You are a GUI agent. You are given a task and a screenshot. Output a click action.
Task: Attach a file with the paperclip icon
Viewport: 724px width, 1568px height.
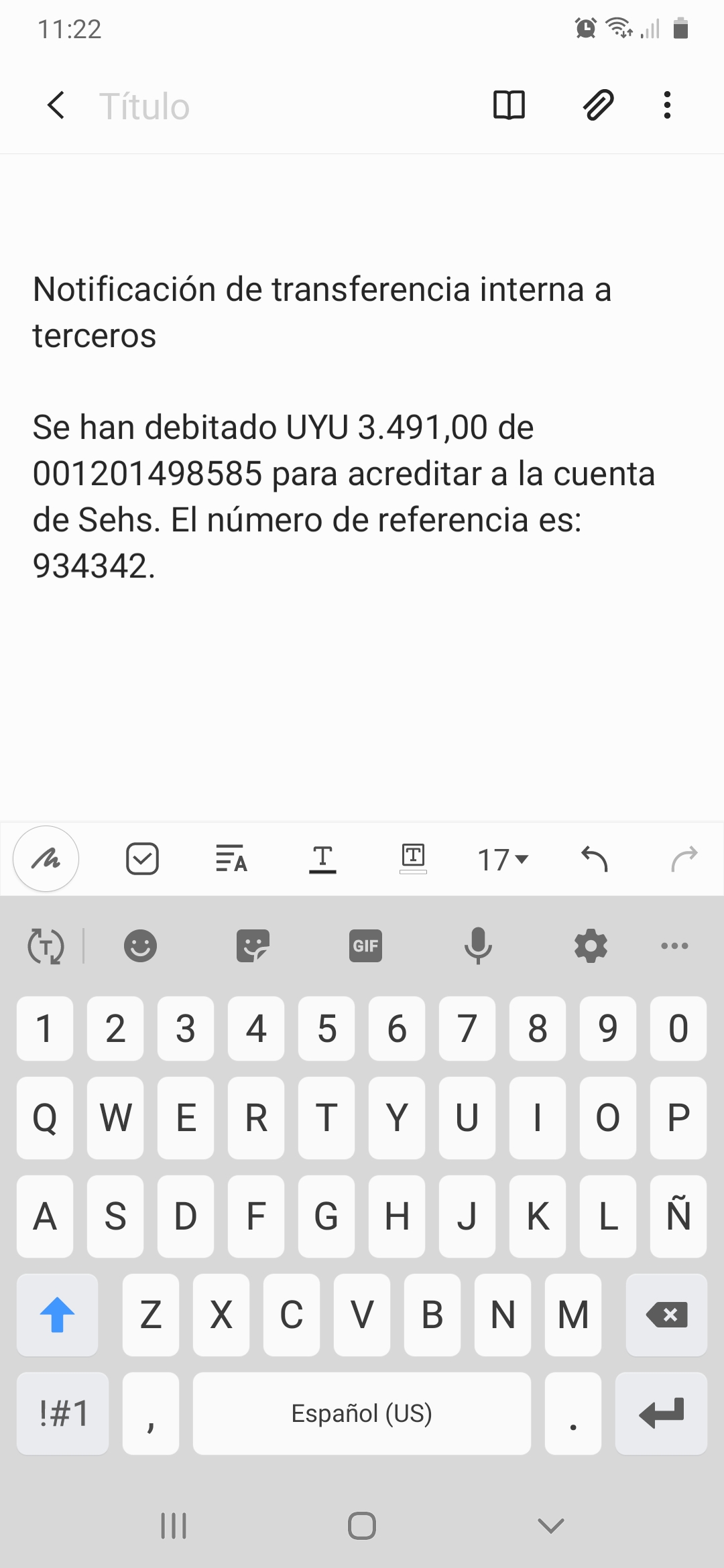pos(597,105)
